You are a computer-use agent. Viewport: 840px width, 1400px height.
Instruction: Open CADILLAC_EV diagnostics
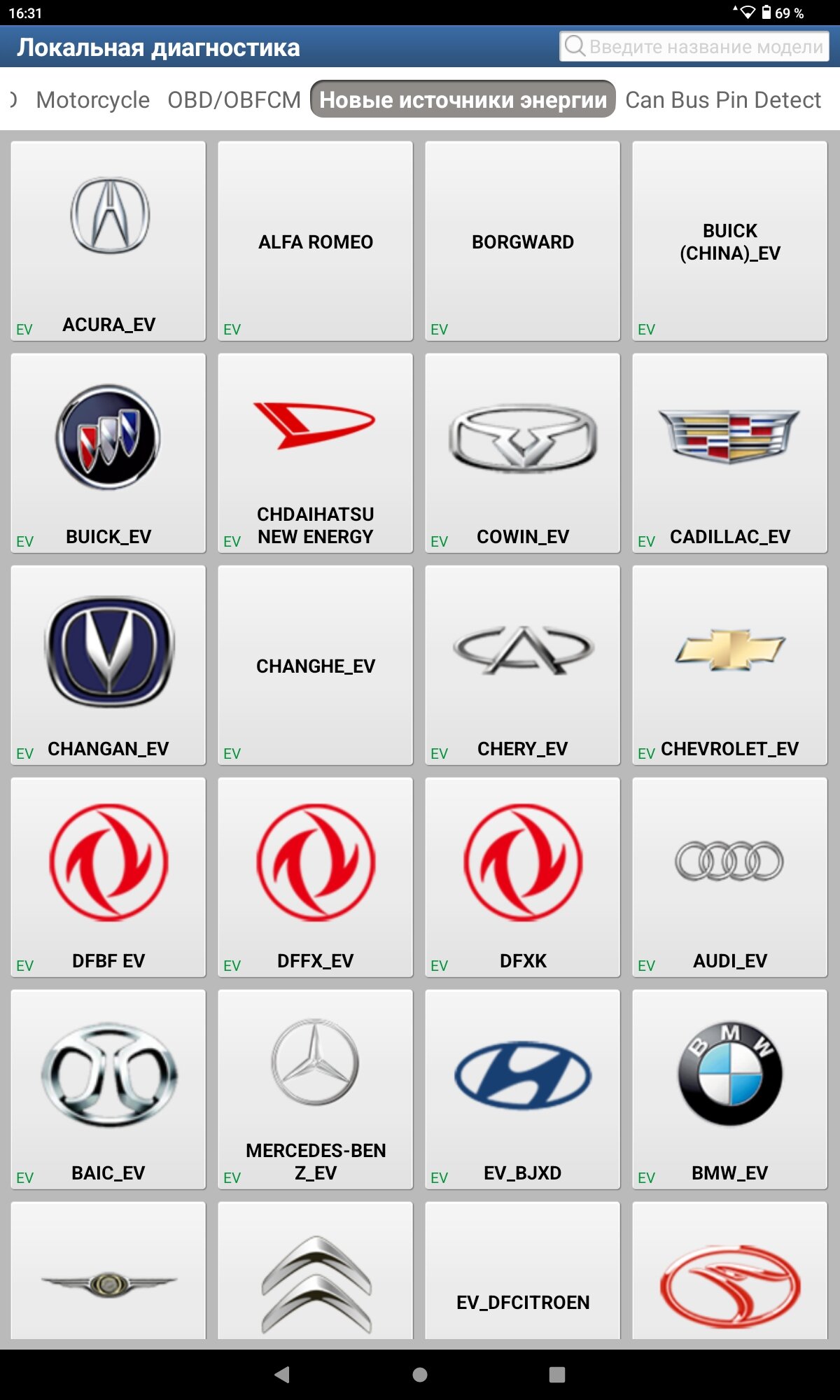click(x=730, y=454)
